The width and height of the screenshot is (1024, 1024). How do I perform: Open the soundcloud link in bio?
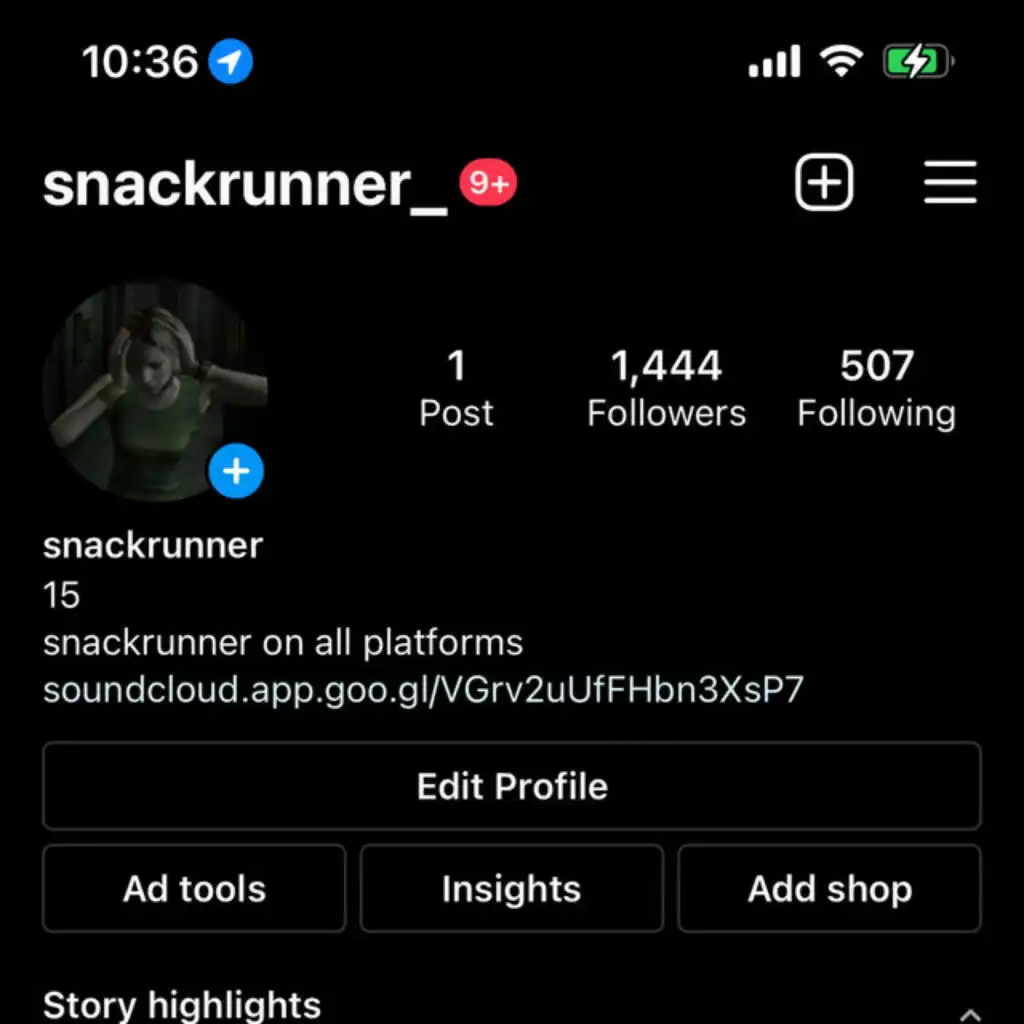(423, 690)
